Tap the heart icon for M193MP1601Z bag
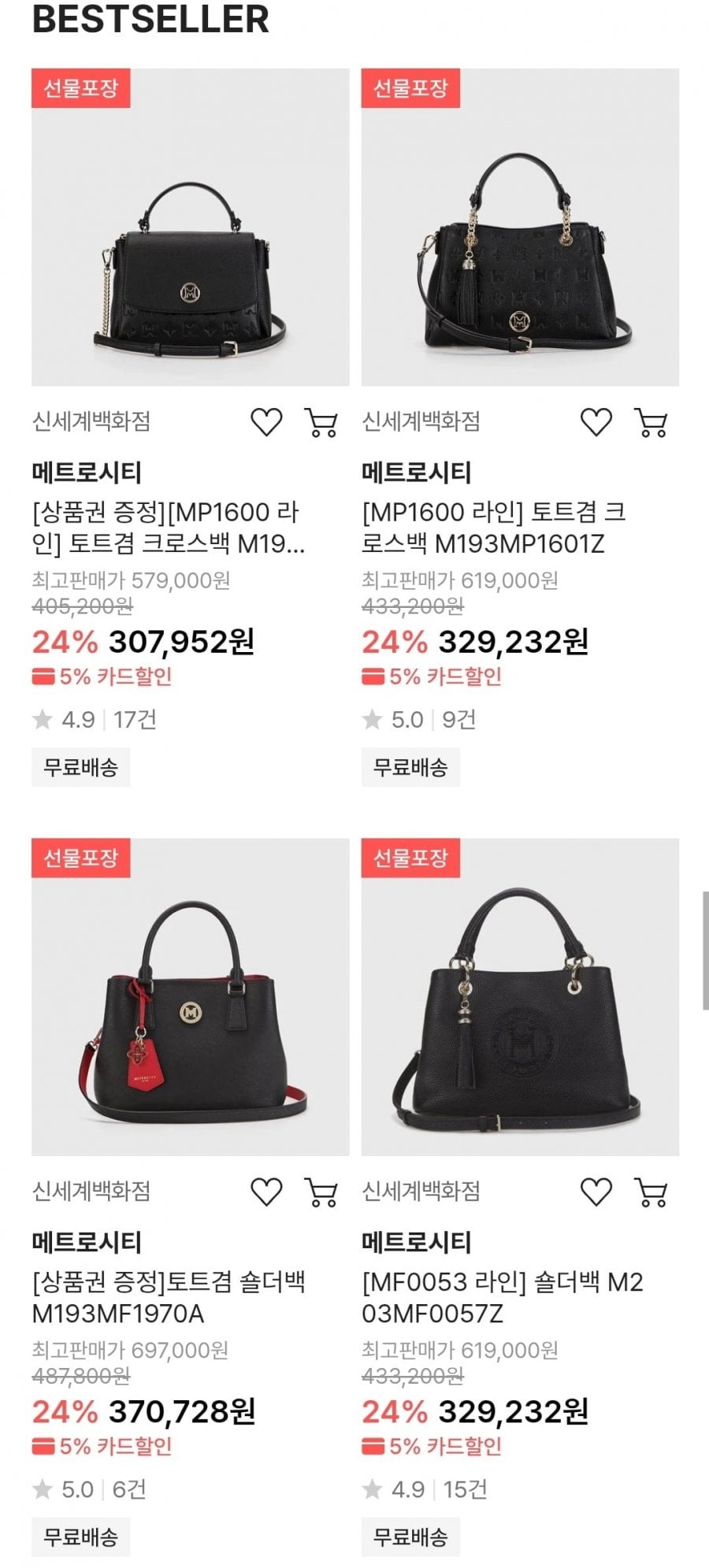The image size is (709, 1568). point(596,422)
